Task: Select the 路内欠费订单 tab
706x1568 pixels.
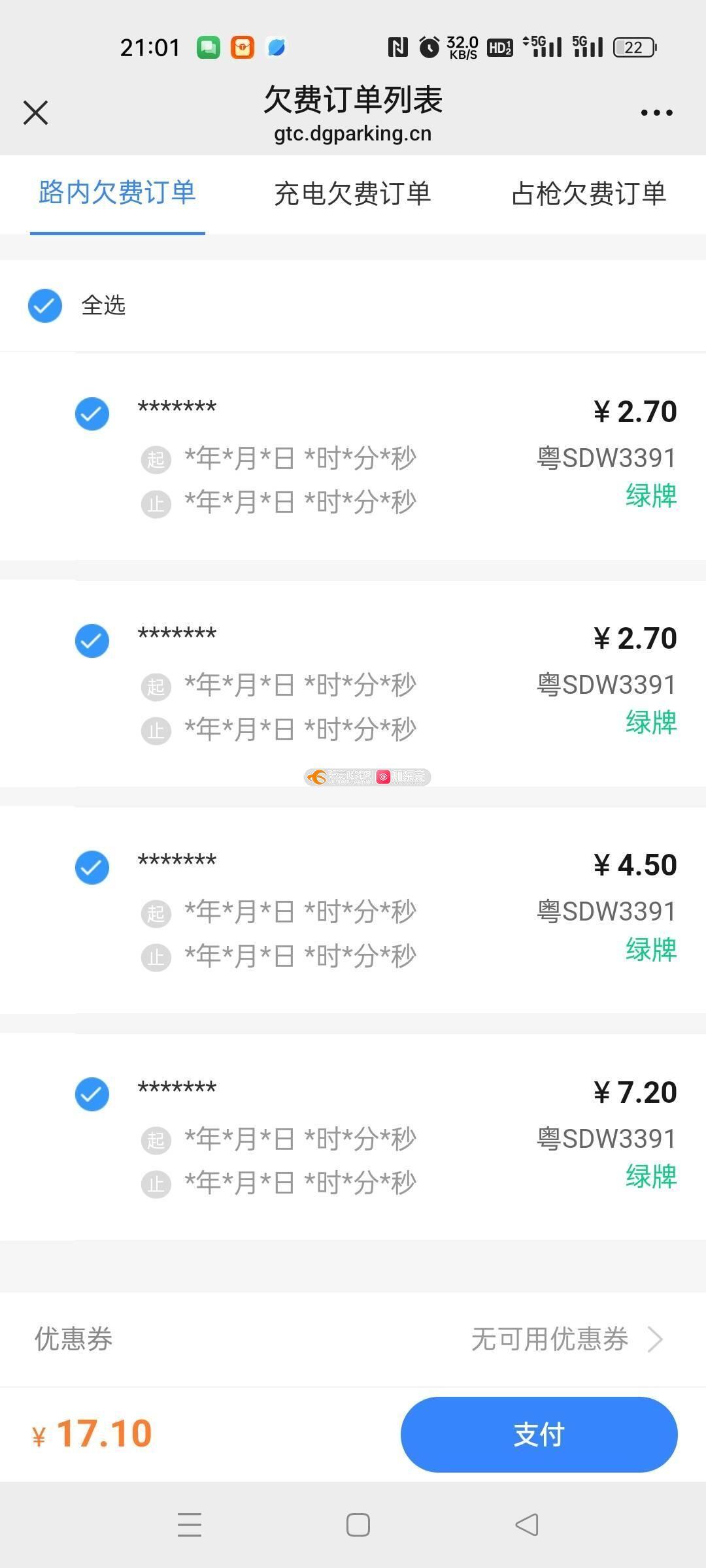Action: (x=118, y=193)
